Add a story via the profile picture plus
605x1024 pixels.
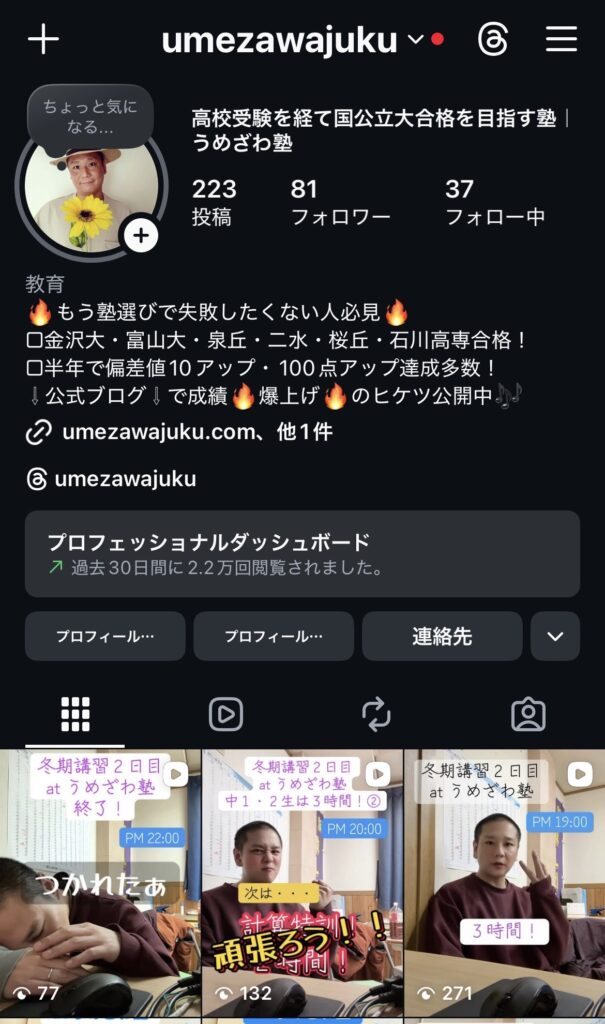tap(141, 235)
